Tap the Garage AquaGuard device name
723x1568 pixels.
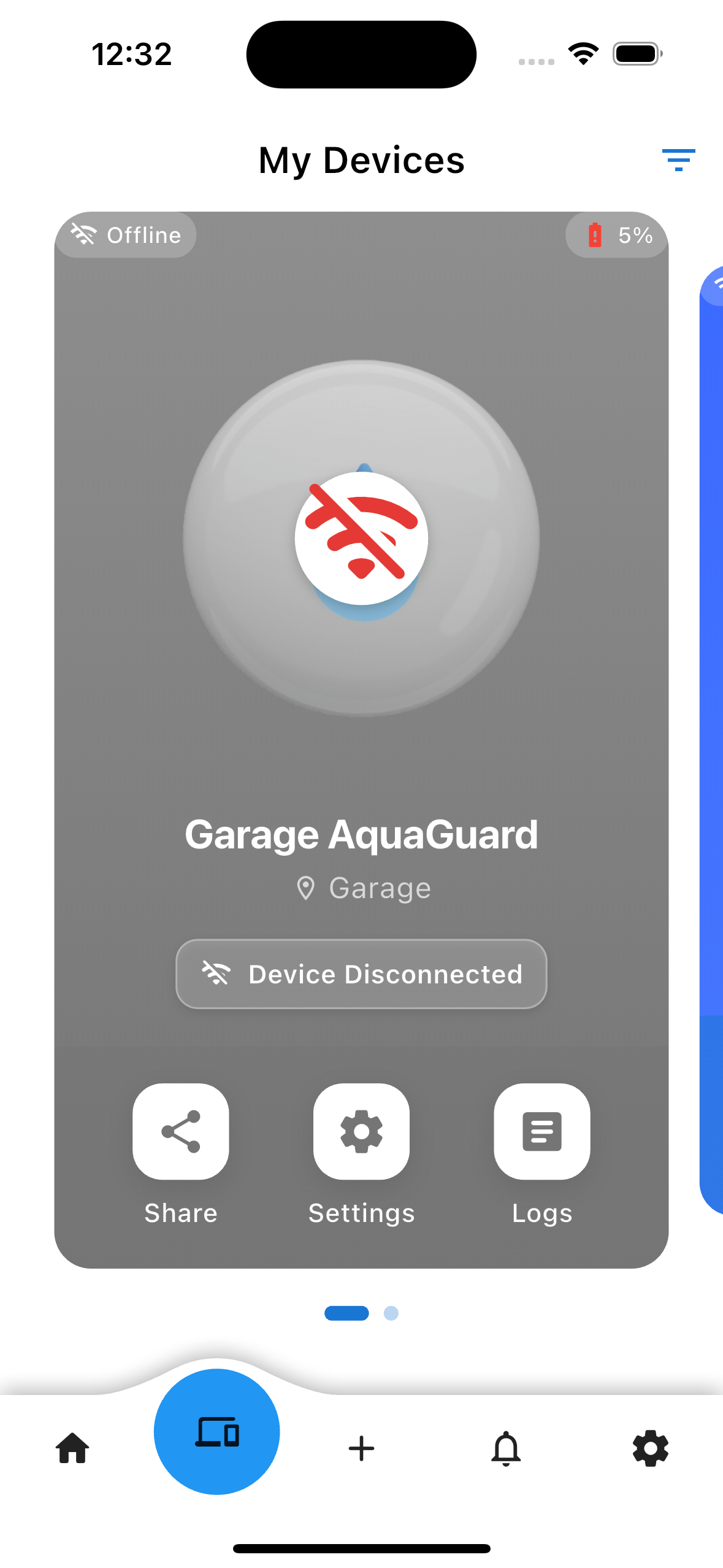[x=361, y=834]
